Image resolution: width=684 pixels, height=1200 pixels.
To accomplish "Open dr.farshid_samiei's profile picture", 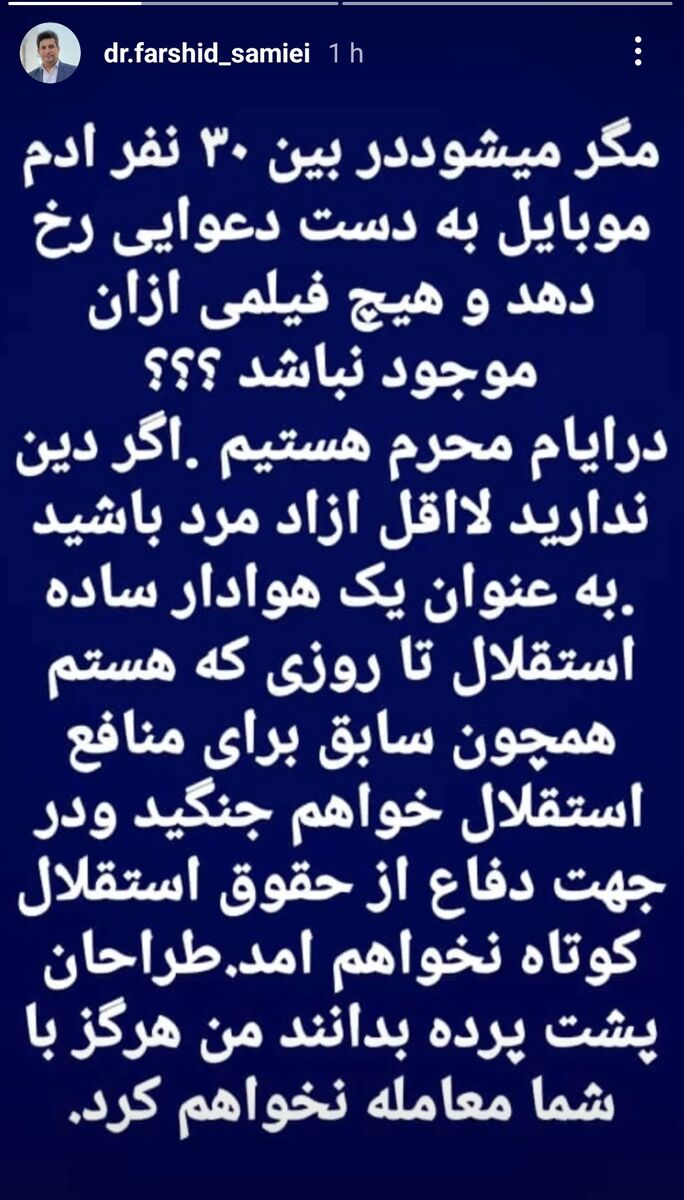I will click(x=50, y=53).
